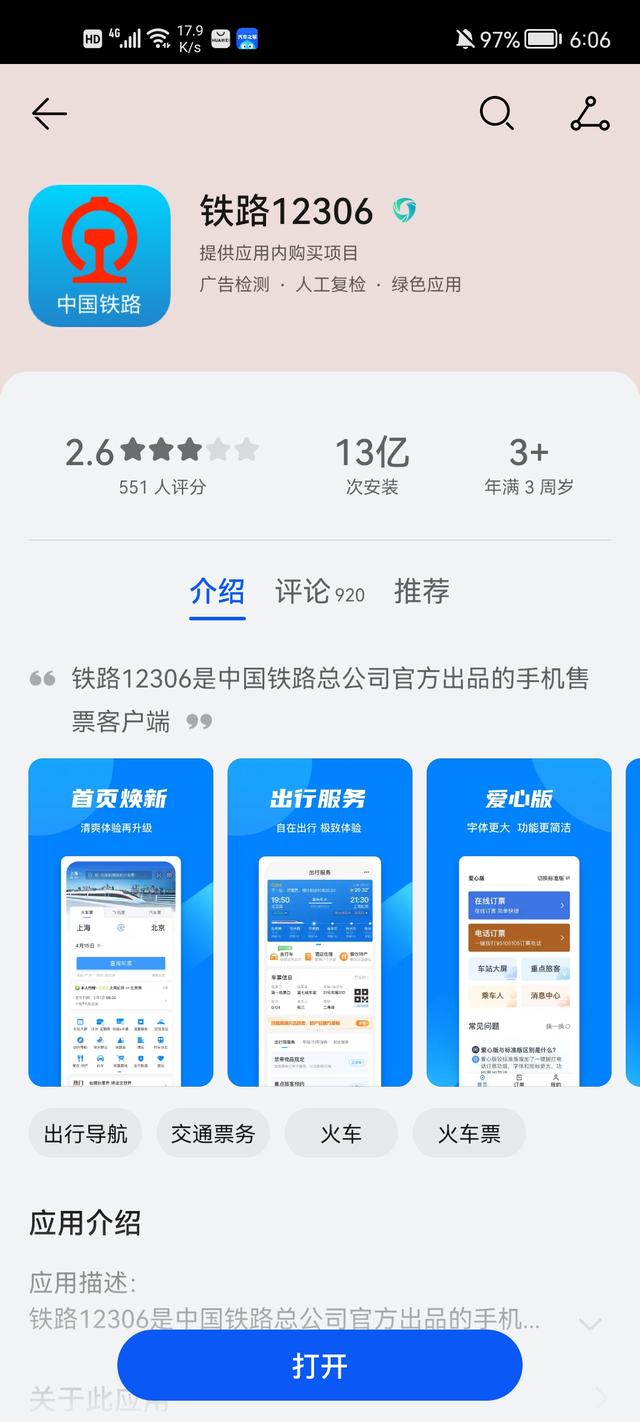Switch to the 评论 tab
Viewport: 640px width, 1422px height.
(x=319, y=592)
